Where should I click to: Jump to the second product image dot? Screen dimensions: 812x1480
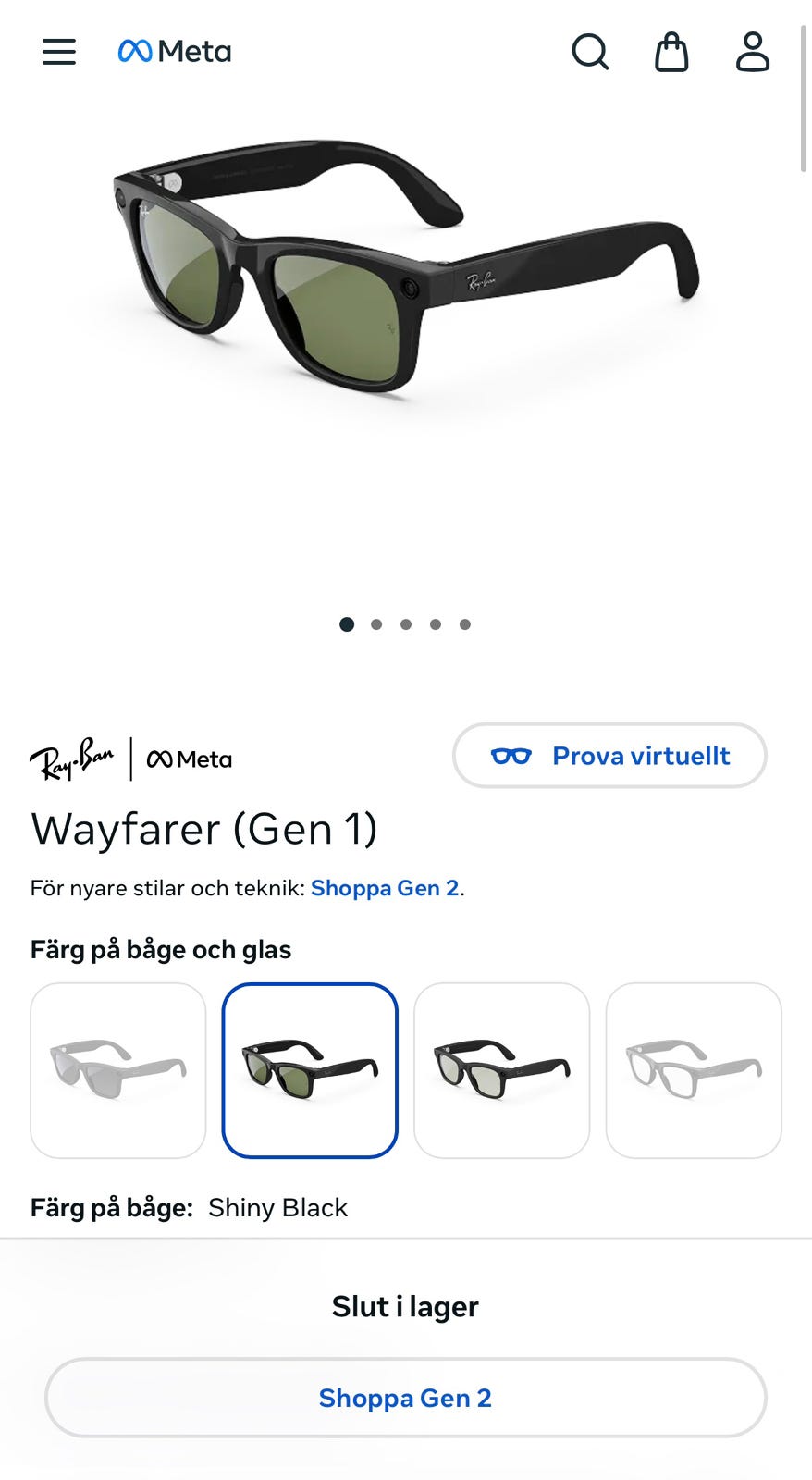click(376, 624)
